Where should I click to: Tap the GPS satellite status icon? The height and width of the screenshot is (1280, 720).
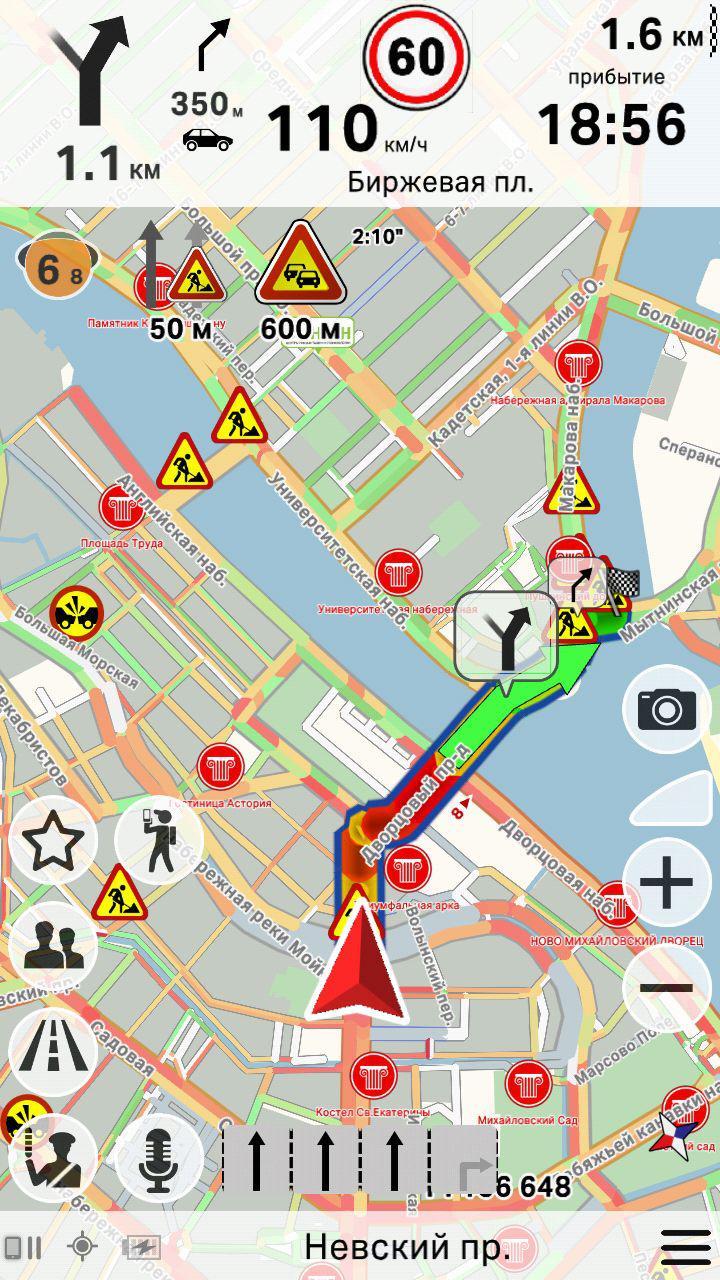pyautogui.click(x=82, y=1248)
